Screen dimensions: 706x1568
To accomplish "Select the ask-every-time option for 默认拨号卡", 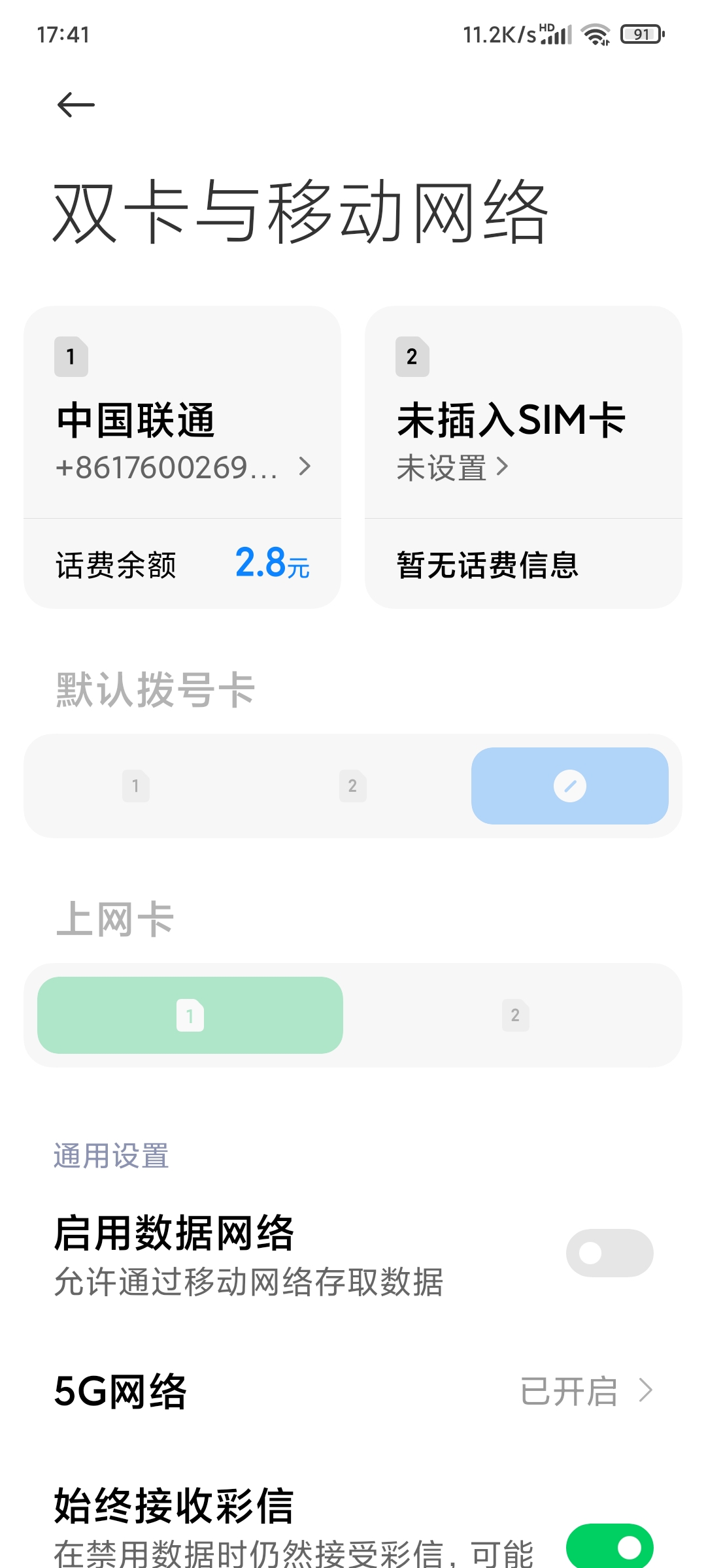I will [x=569, y=786].
